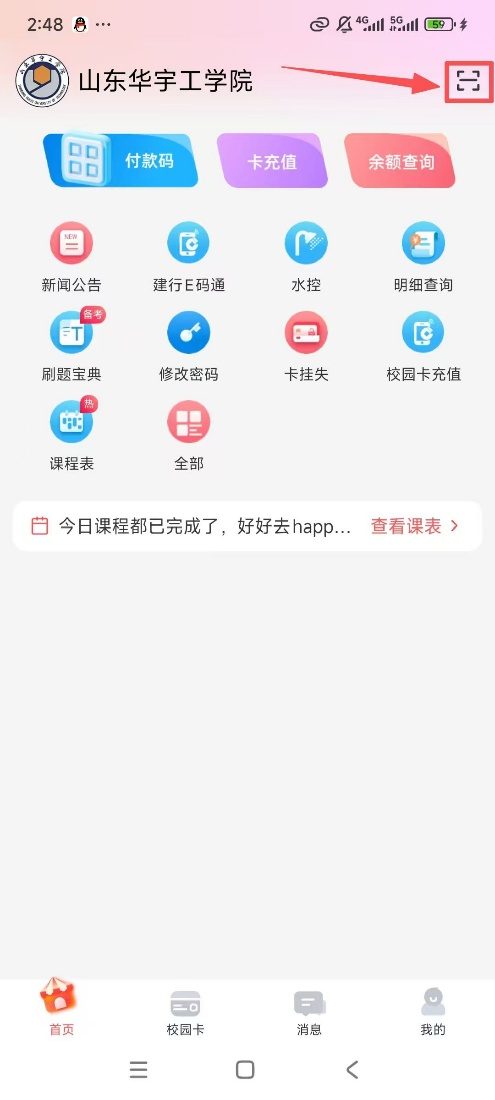
Task: Switch to the 校园卡 tab
Action: [x=185, y=1013]
